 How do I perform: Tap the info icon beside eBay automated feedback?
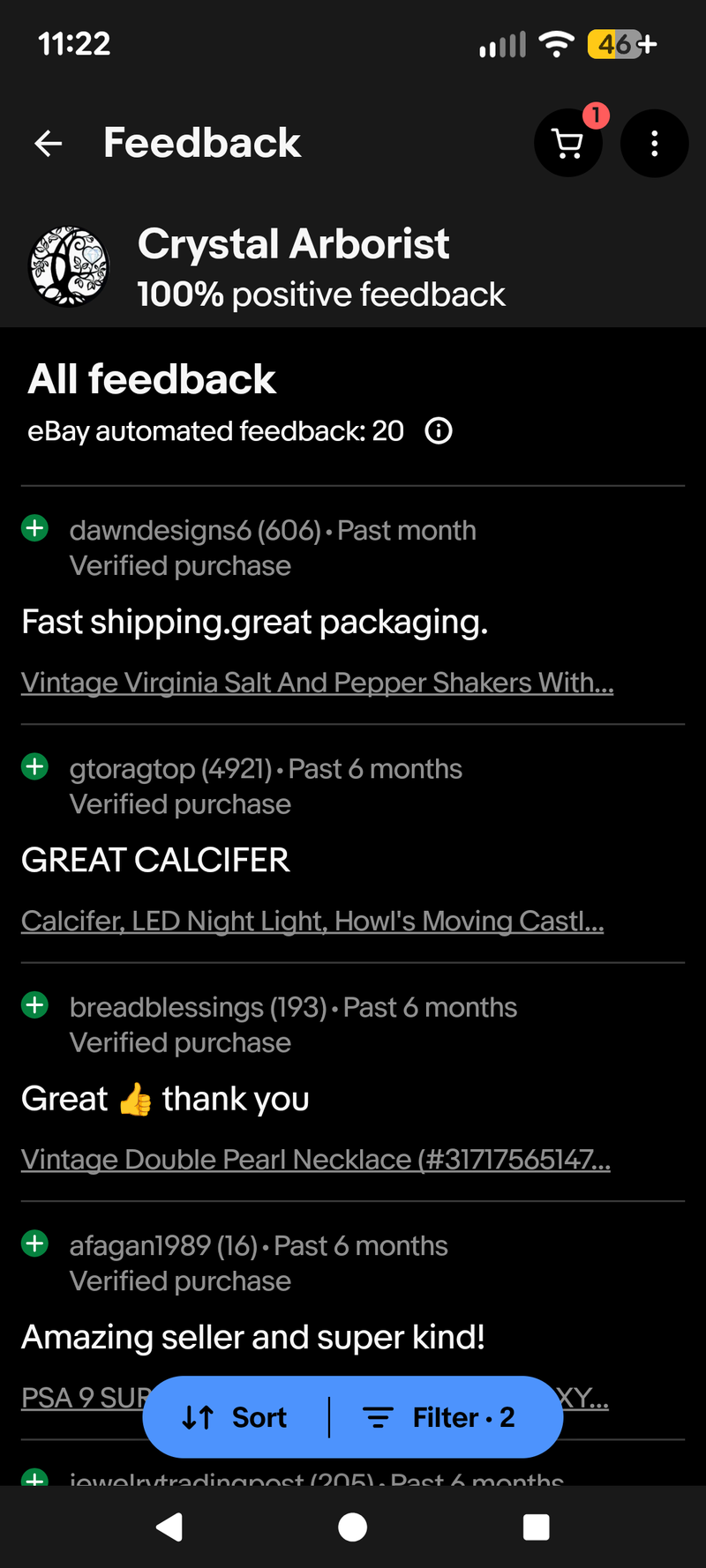[x=438, y=431]
